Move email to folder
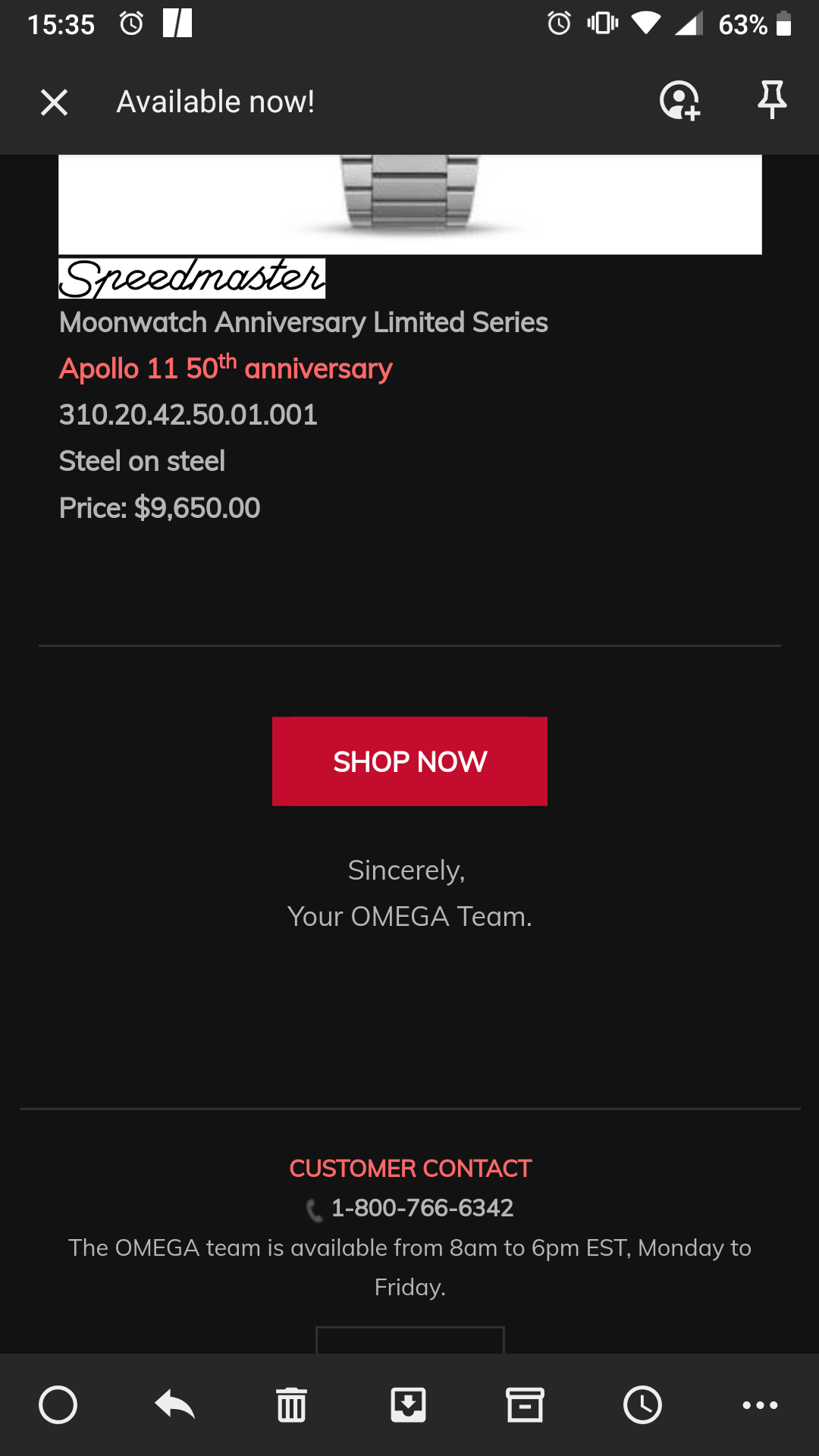The image size is (819, 1456). pyautogui.click(x=408, y=1405)
